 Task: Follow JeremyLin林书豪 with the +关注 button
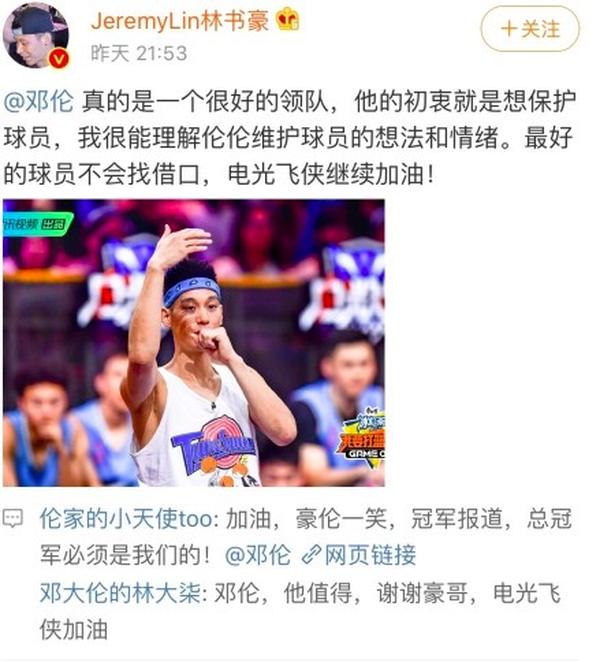coord(530,29)
